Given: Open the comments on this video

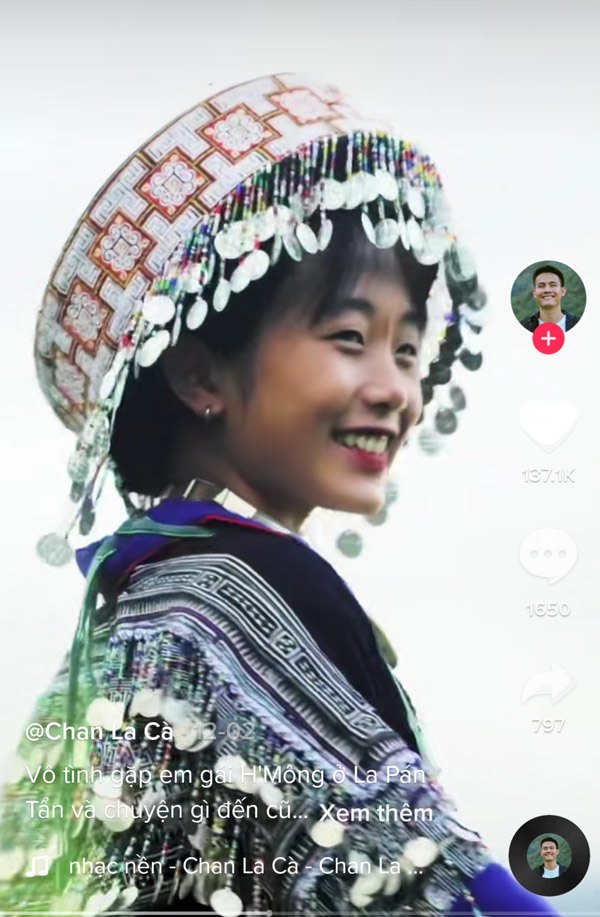Looking at the screenshot, I should [548, 555].
